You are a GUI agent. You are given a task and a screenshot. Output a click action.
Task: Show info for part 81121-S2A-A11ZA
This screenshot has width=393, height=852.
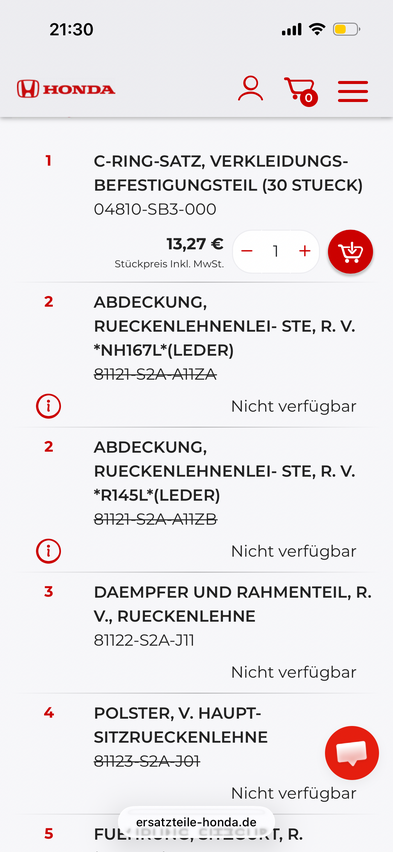tap(48, 406)
